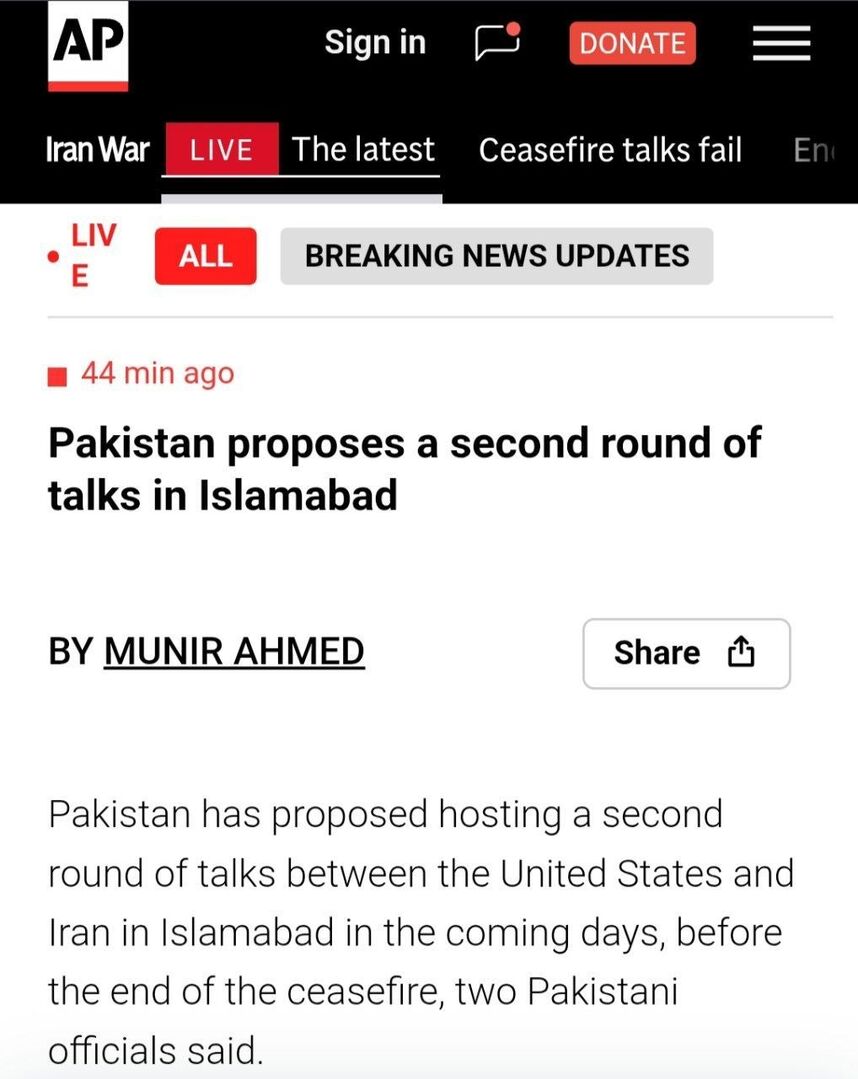858x1079 pixels.
Task: Select the ALL filter chip
Action: click(205, 256)
